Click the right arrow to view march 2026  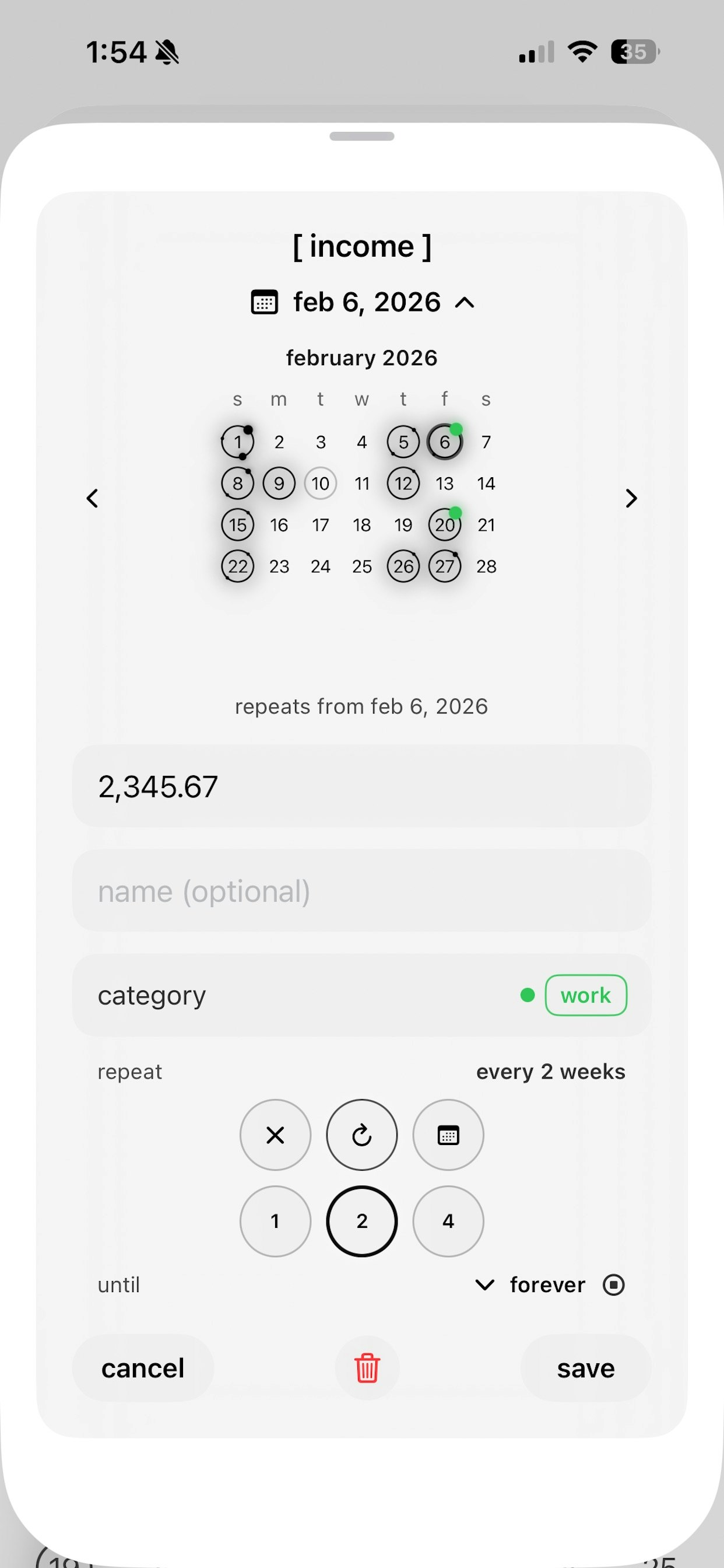click(x=631, y=498)
